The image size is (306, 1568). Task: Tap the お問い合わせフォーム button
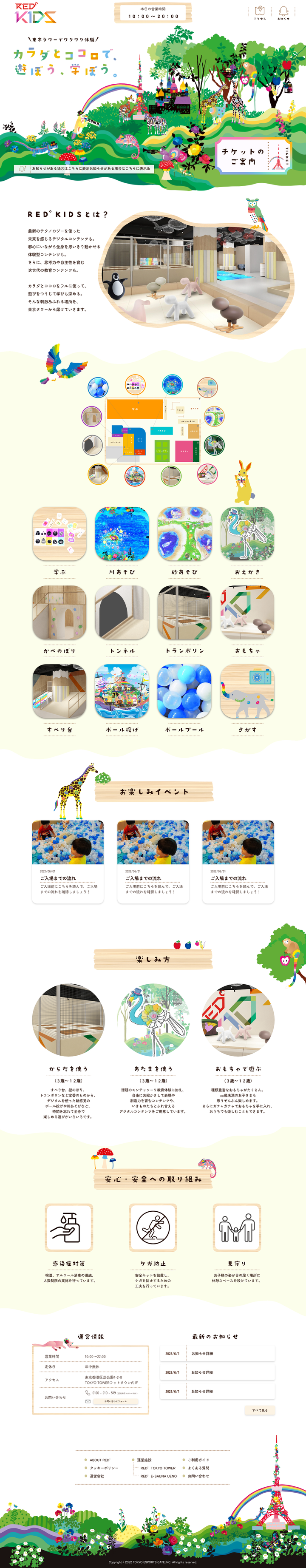115,1401
